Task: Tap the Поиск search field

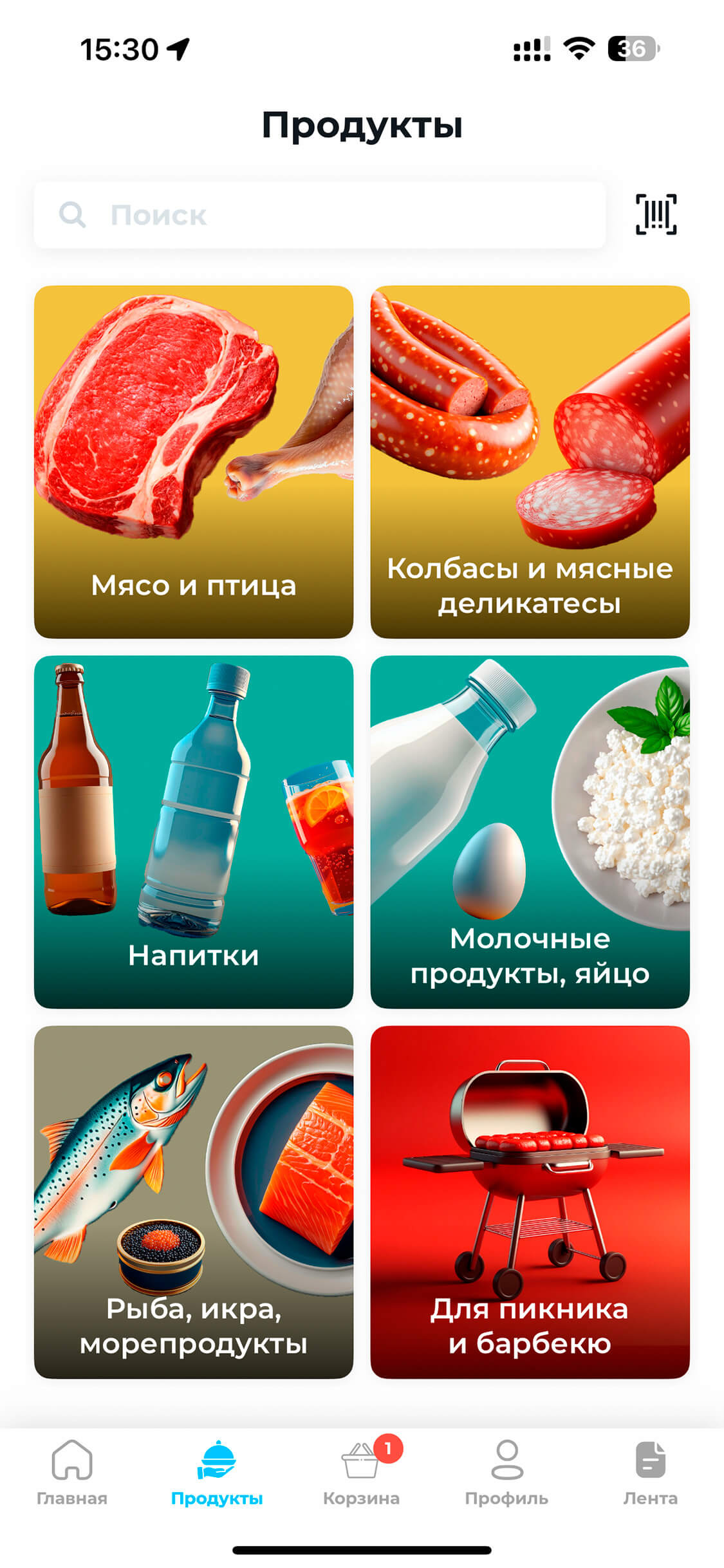Action: pyautogui.click(x=320, y=215)
